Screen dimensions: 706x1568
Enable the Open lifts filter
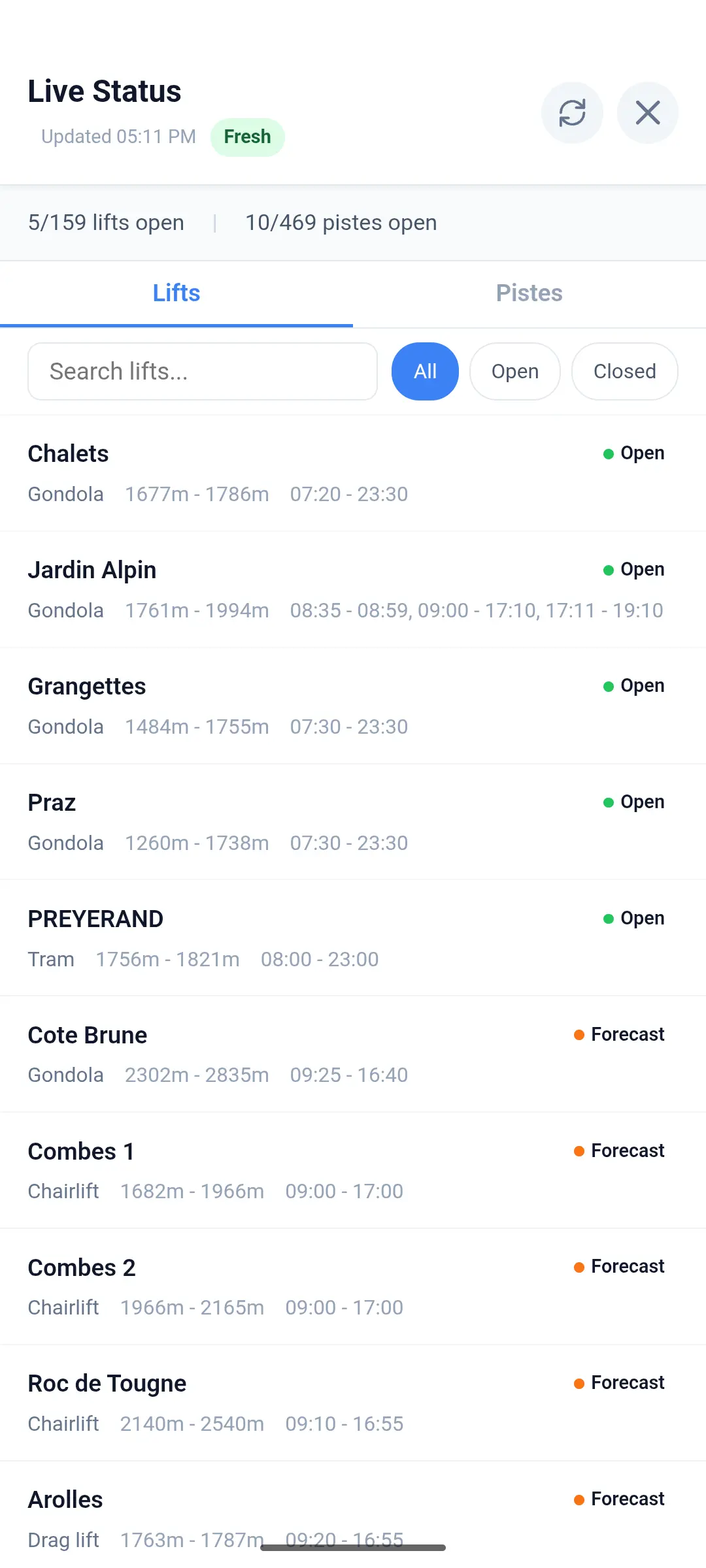514,371
